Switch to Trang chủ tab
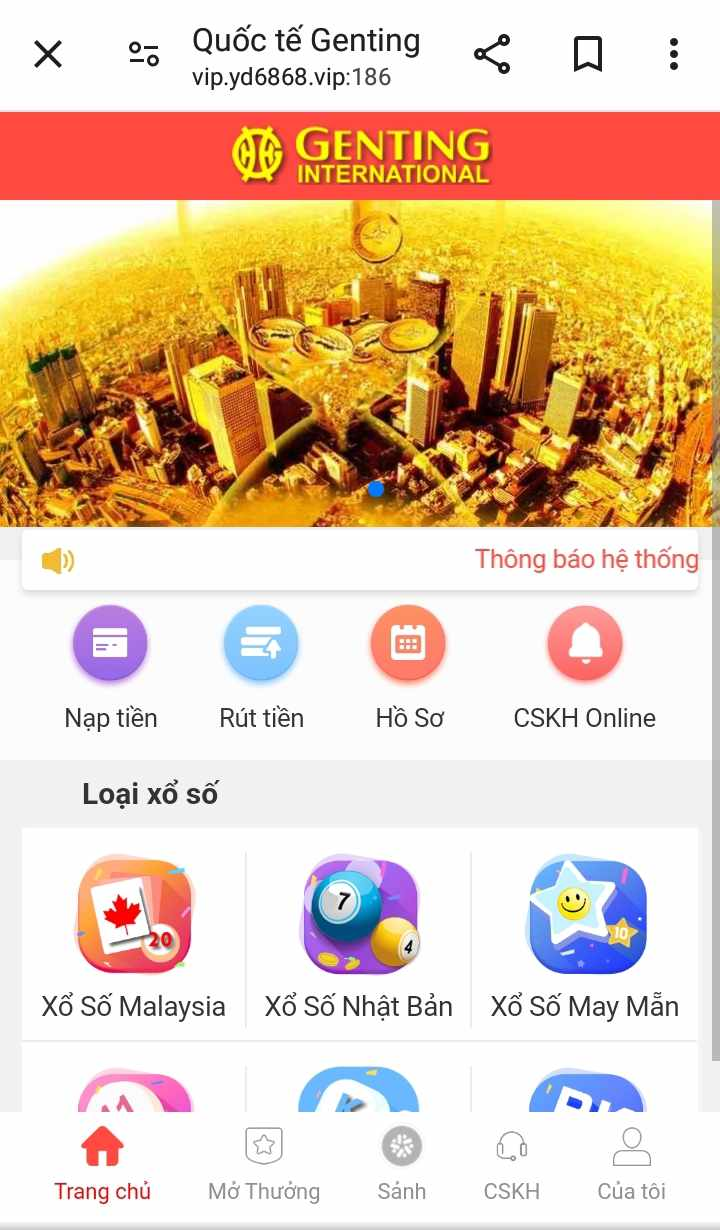Image resolution: width=720 pixels, height=1230 pixels. tap(102, 1165)
